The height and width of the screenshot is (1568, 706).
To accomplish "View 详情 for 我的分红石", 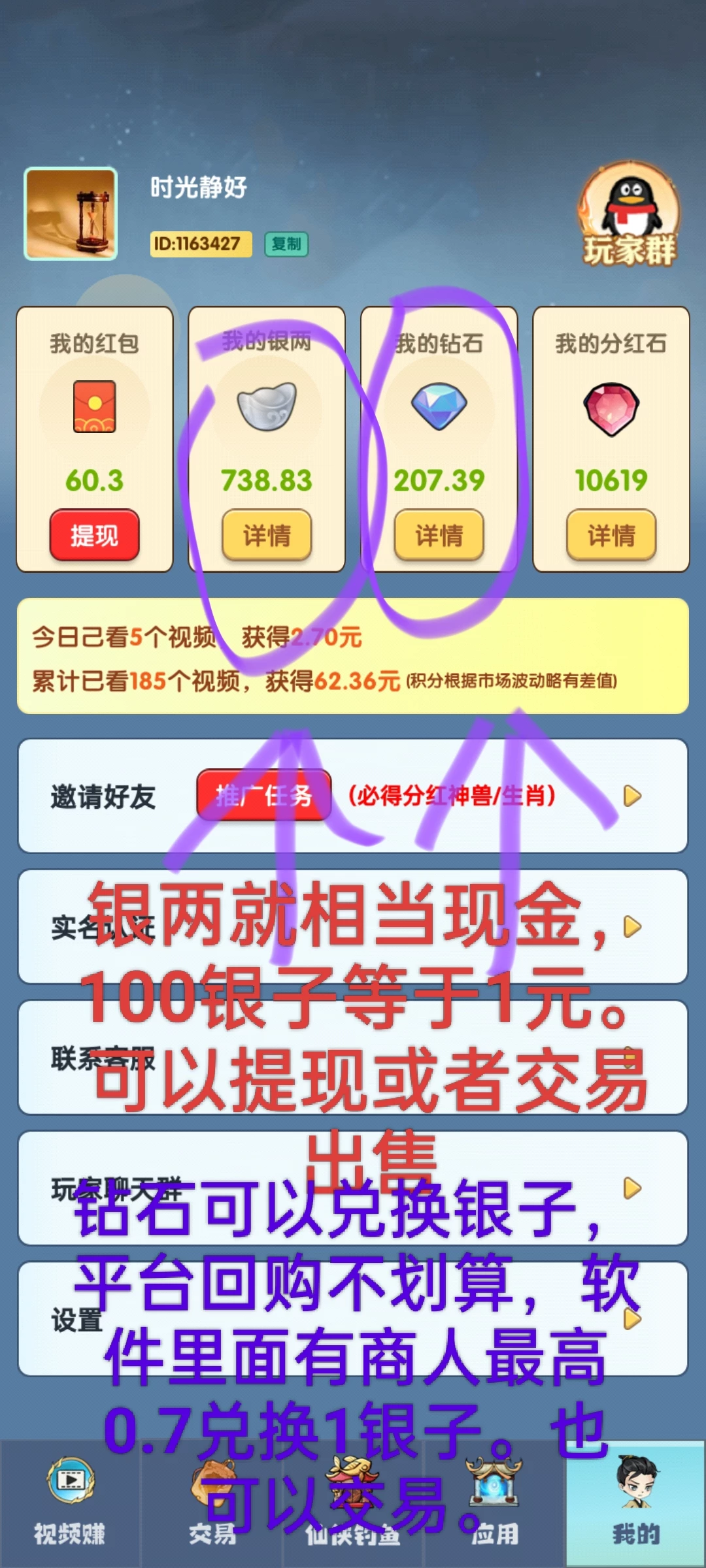I will (611, 535).
